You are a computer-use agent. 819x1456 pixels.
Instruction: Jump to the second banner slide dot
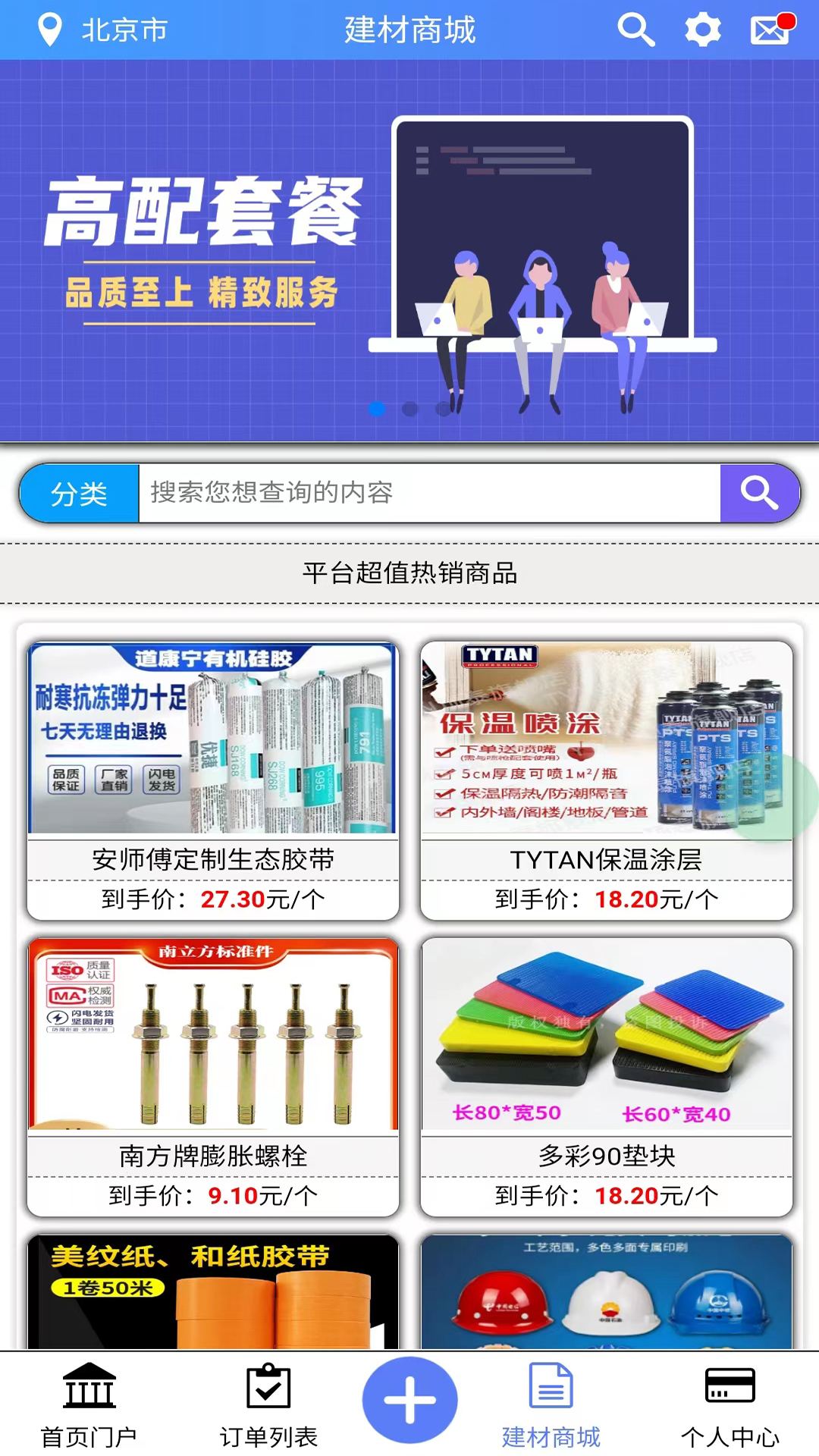click(410, 409)
